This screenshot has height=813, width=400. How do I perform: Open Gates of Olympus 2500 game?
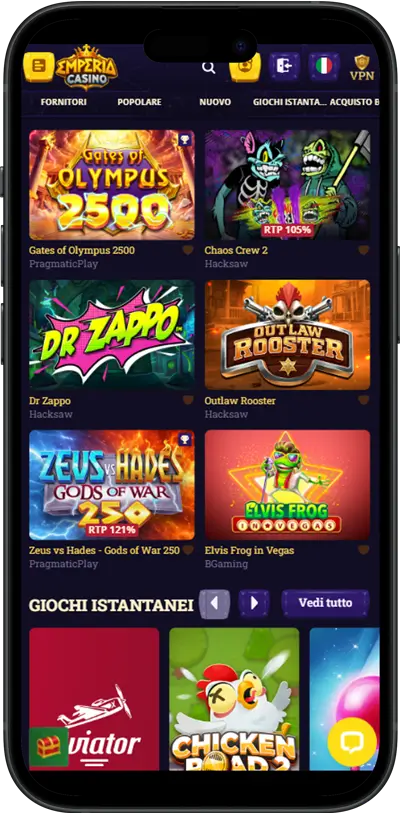tap(112, 185)
